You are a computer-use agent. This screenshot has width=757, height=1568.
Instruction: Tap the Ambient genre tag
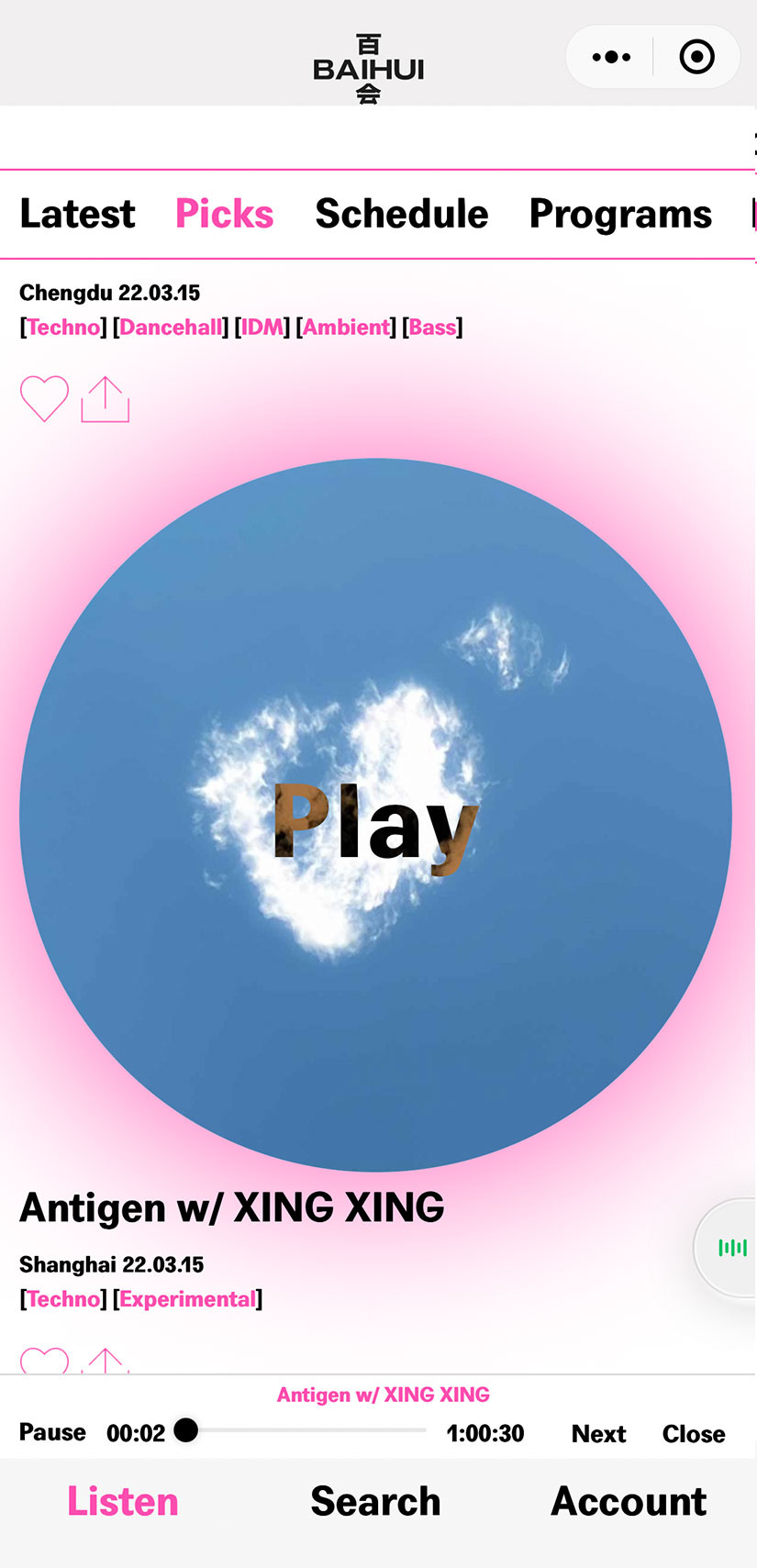pyautogui.click(x=346, y=328)
